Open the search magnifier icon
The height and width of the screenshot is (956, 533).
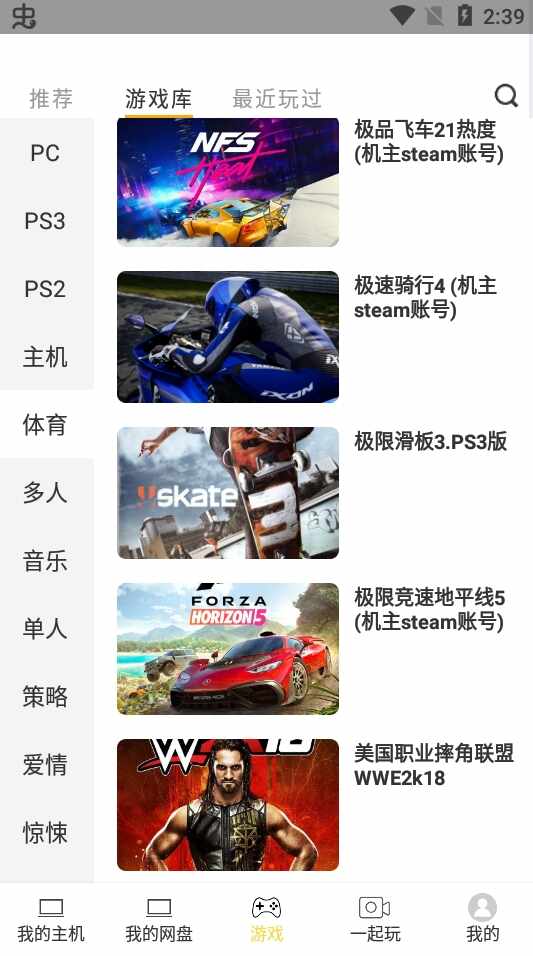506,96
